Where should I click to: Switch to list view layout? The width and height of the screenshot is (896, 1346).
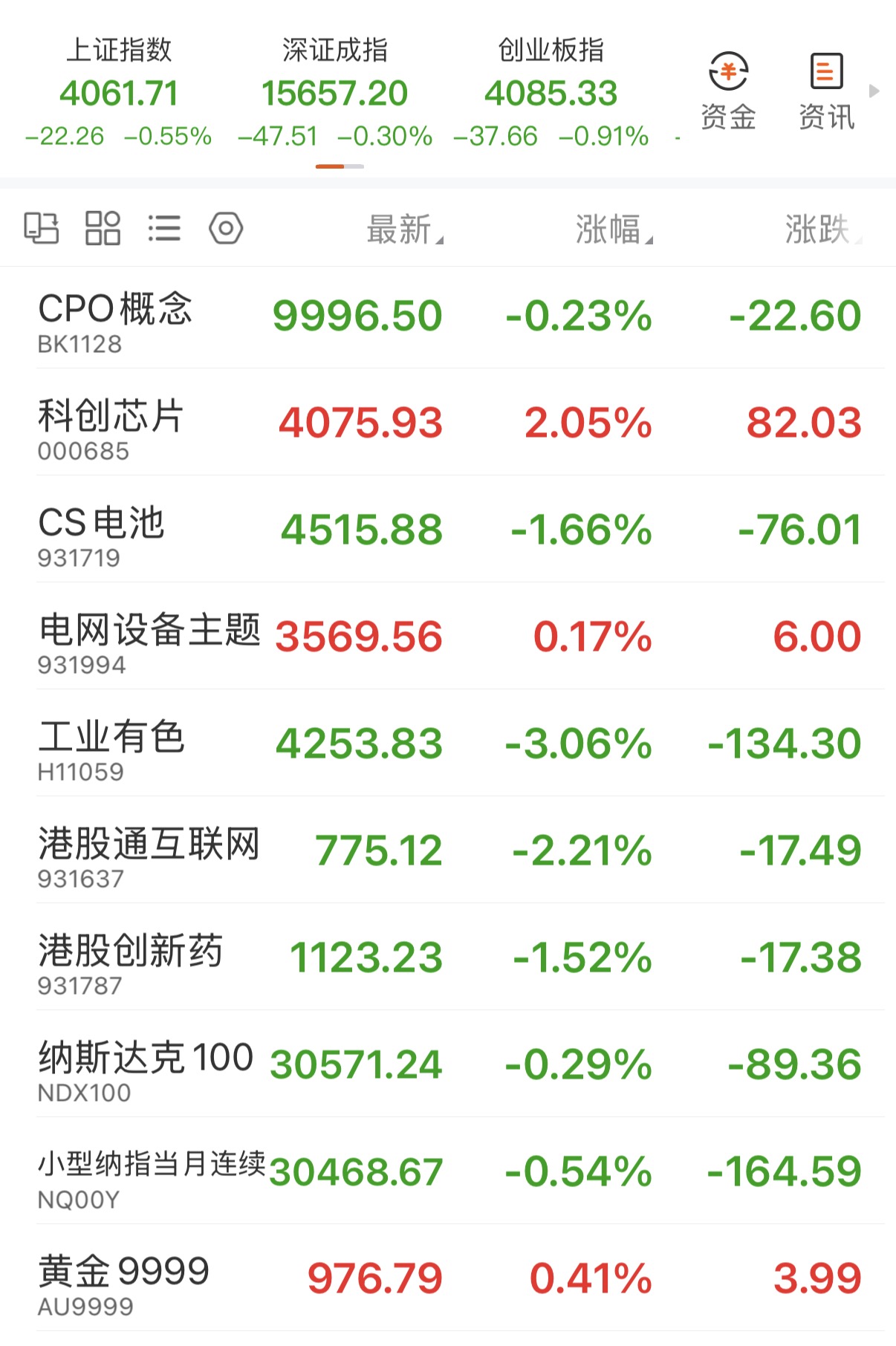pos(164,228)
